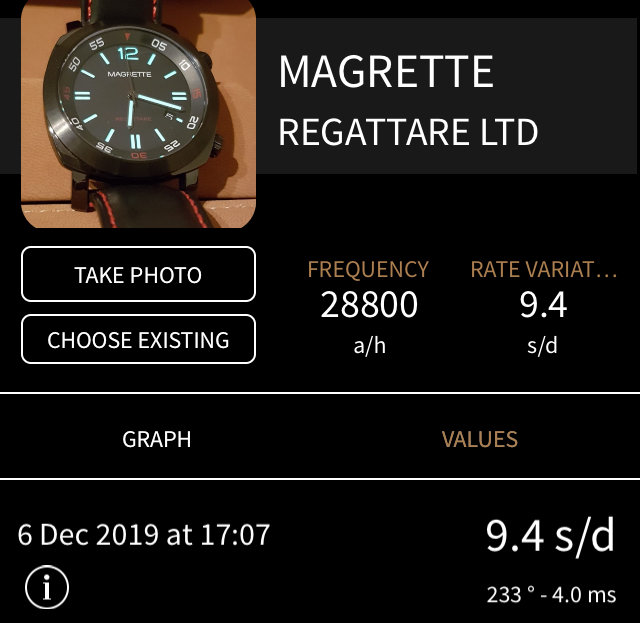Switch to the Graph tab
The image size is (640, 623).
[x=157, y=439]
